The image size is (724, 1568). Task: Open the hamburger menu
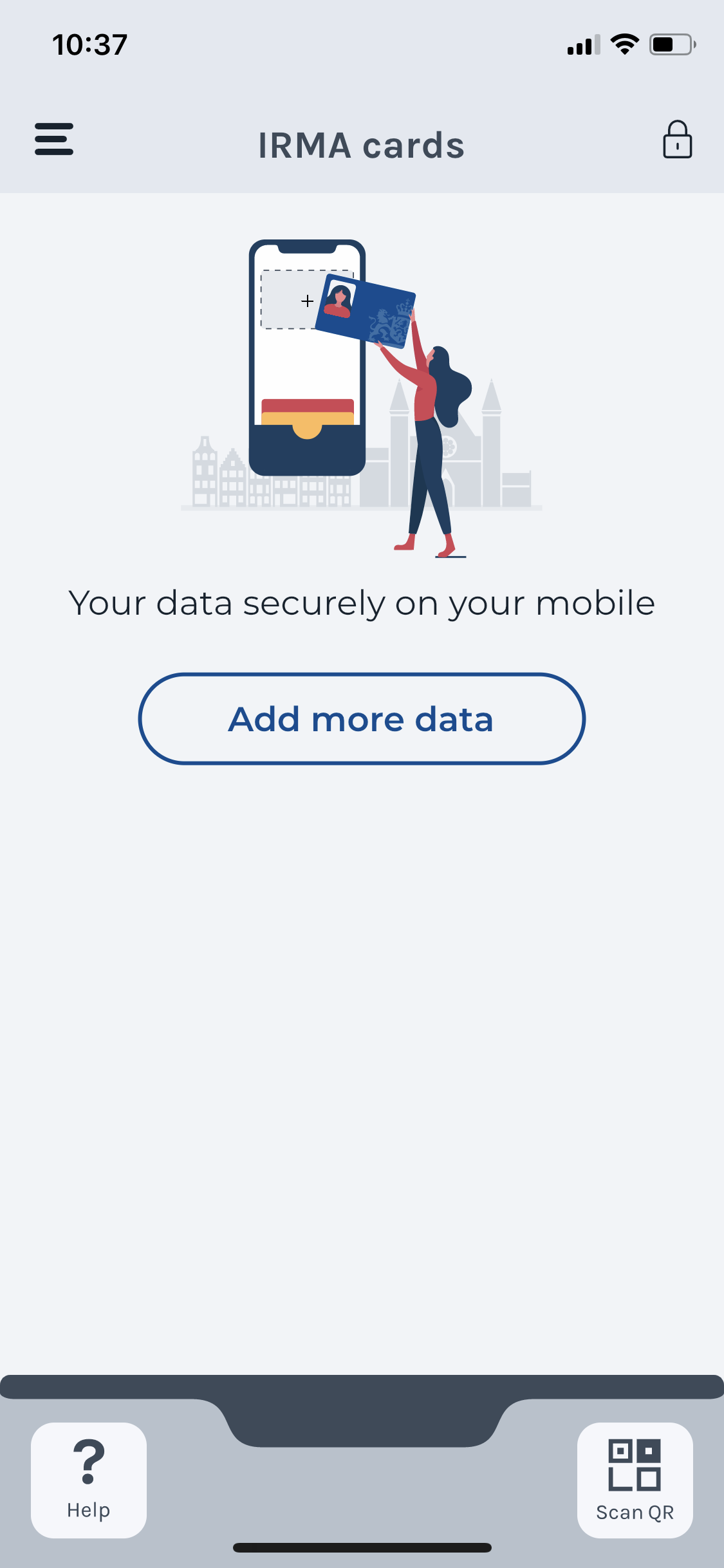tap(54, 139)
